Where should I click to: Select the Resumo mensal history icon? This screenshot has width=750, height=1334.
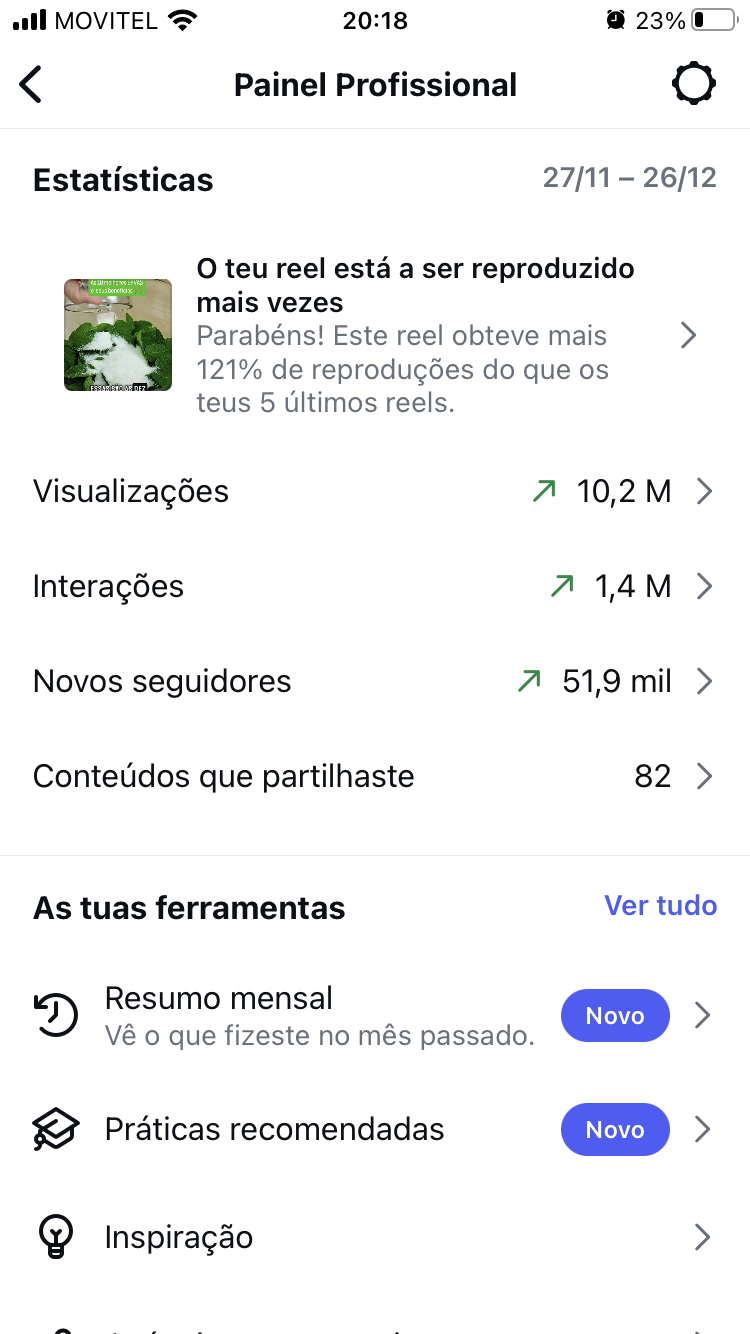click(x=55, y=1015)
